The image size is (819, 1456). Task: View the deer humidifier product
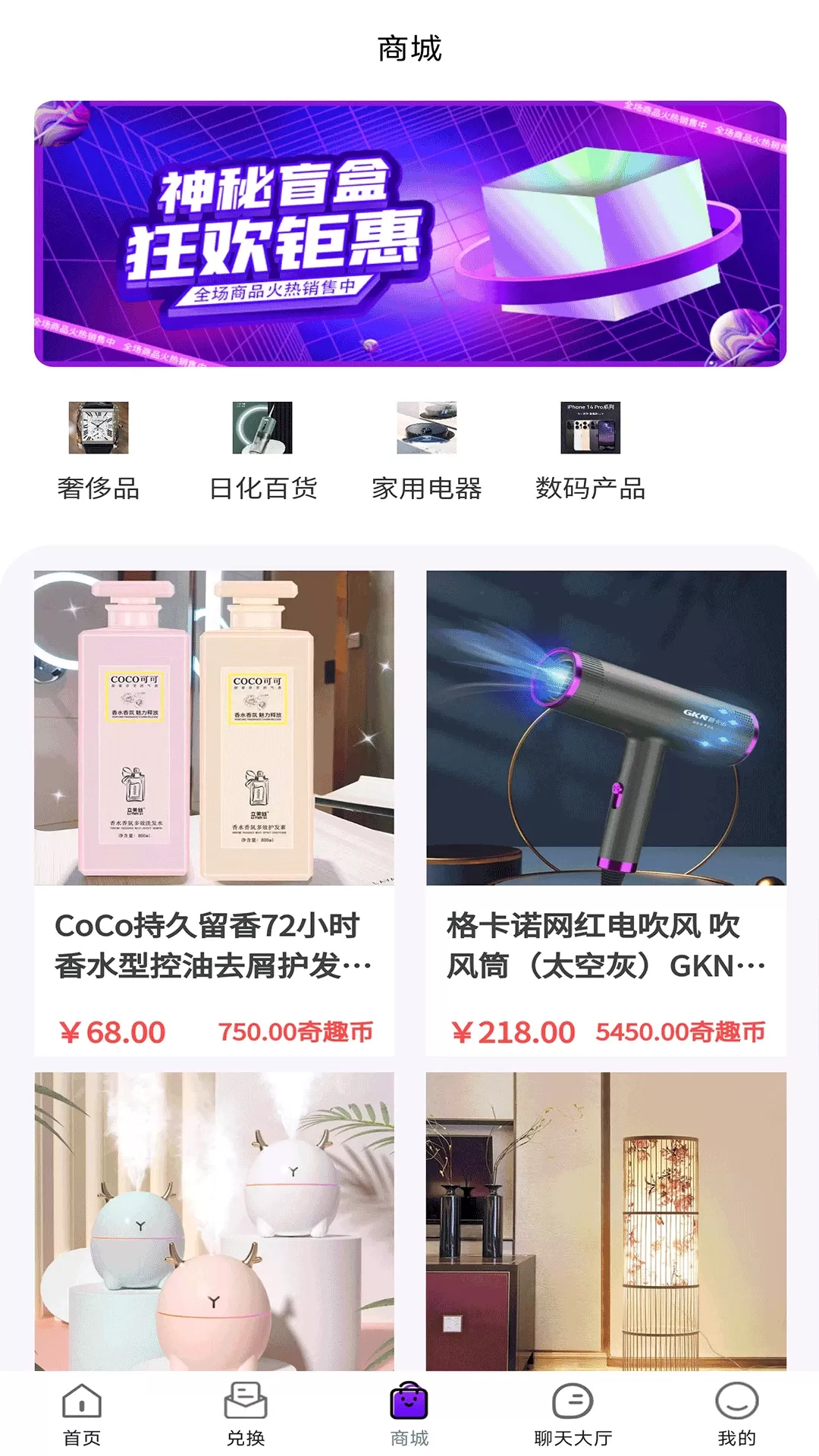(x=214, y=1221)
